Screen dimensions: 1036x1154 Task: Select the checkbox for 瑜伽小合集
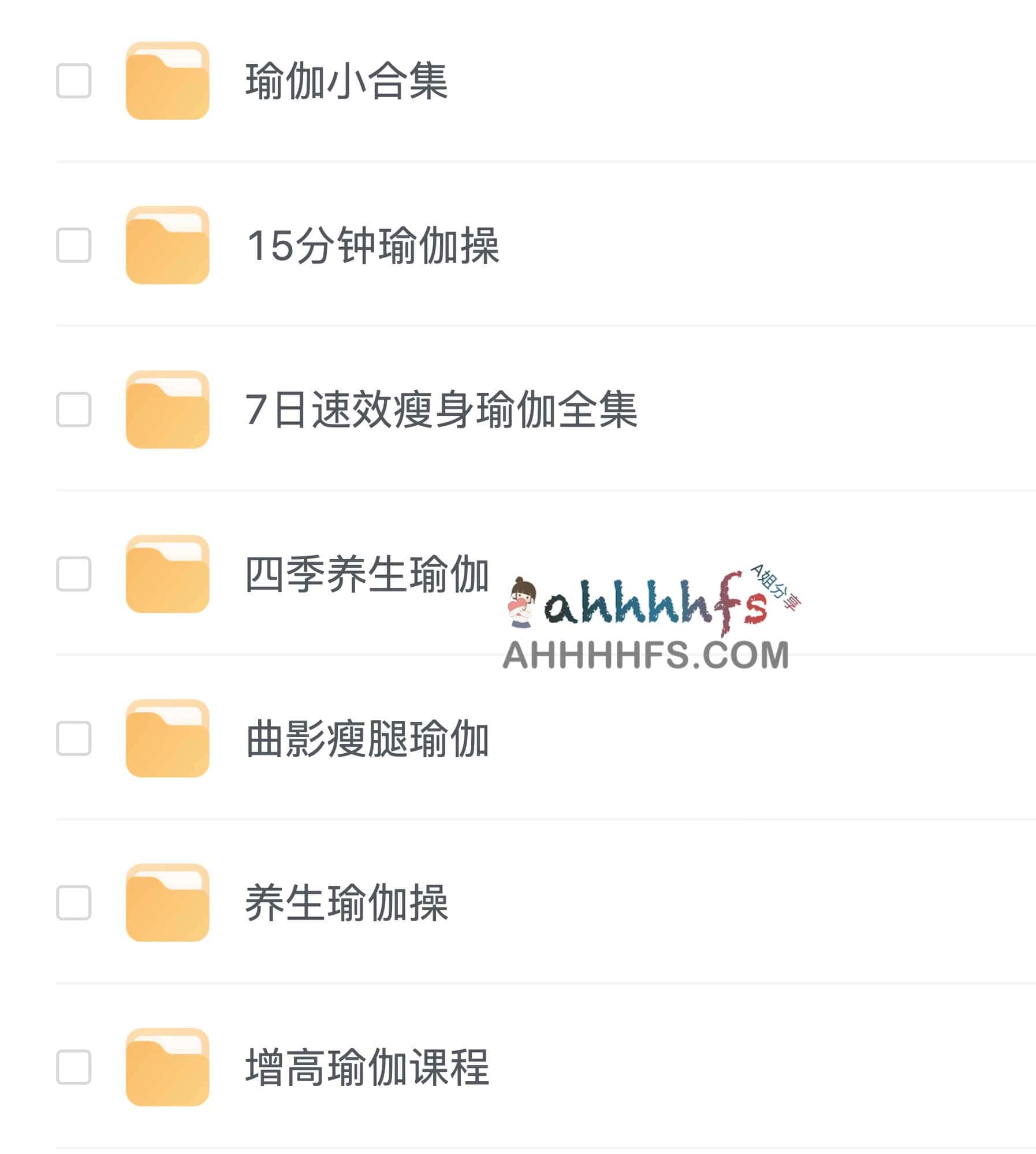(x=74, y=81)
